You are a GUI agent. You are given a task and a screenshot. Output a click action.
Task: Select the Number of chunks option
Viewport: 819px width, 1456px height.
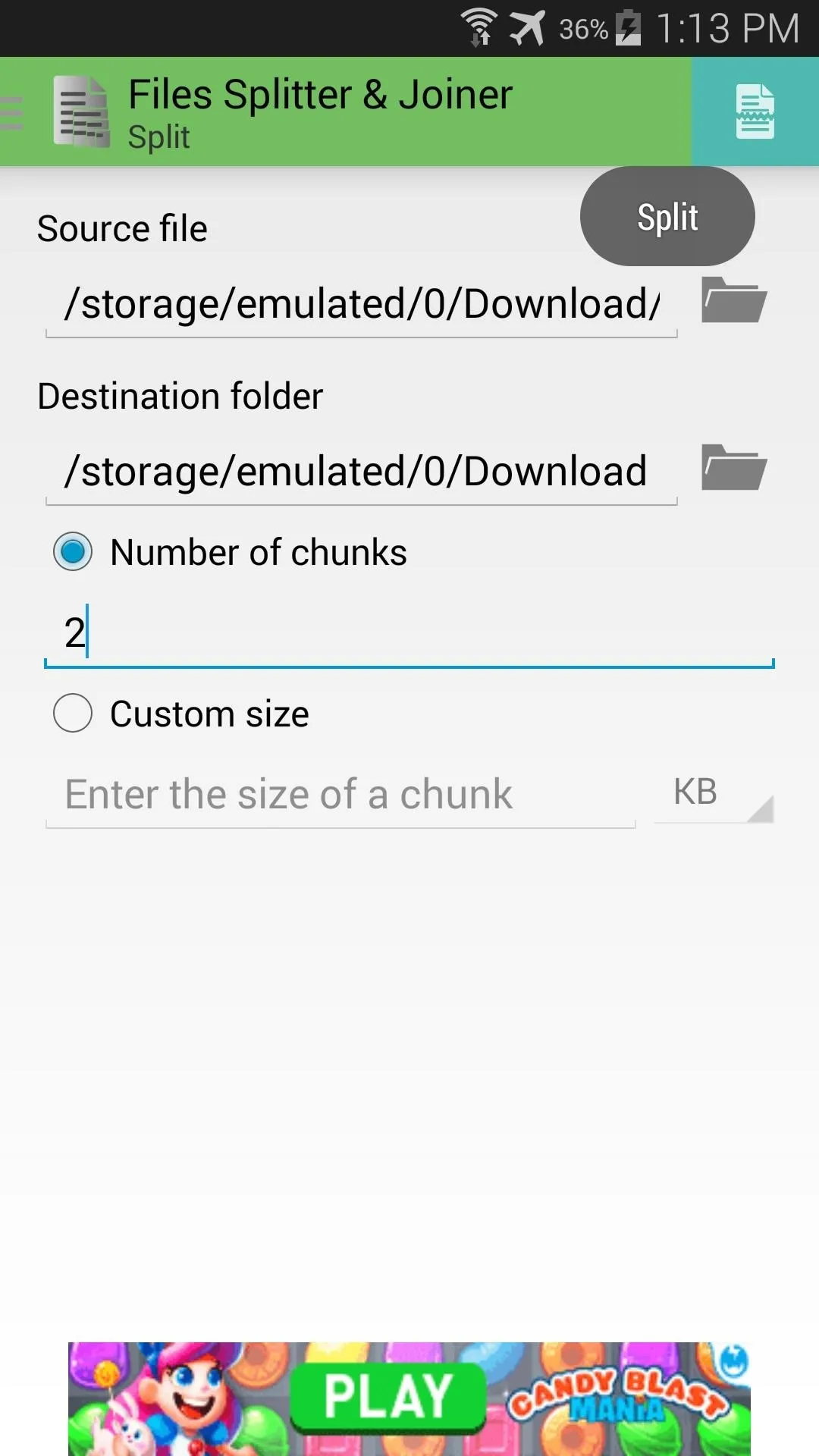click(231, 552)
